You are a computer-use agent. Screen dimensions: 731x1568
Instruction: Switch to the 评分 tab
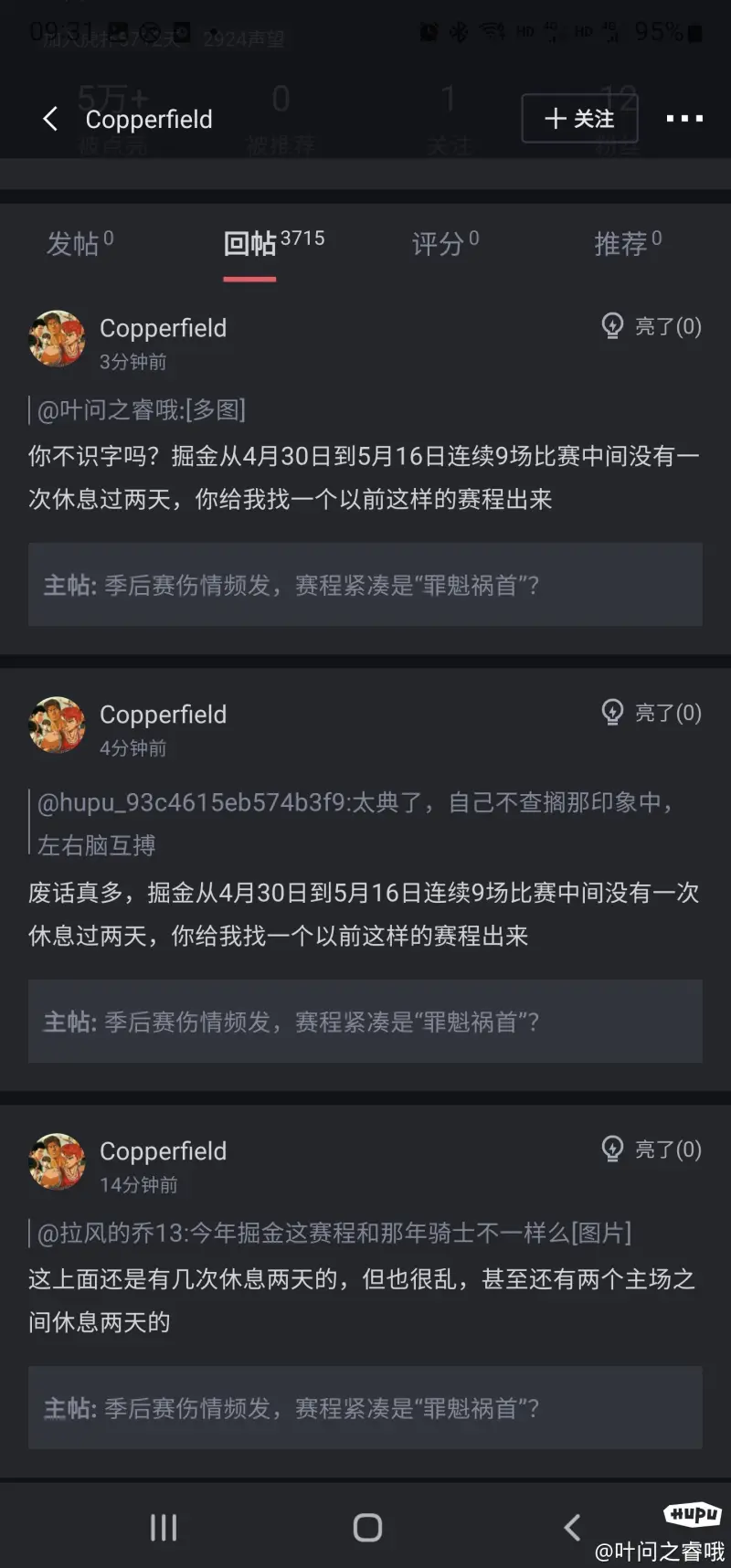tap(445, 243)
